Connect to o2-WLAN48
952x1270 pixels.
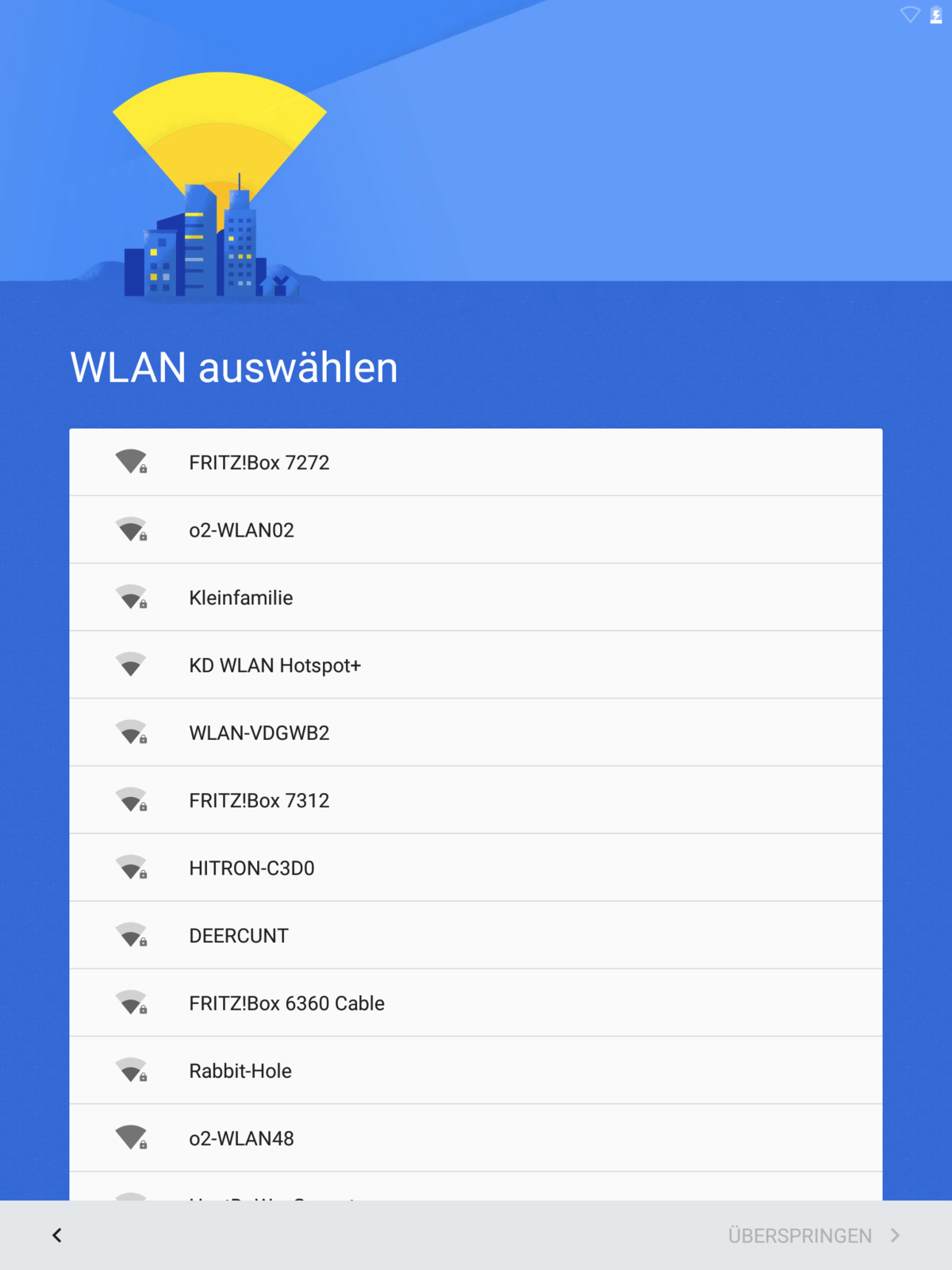(475, 1137)
